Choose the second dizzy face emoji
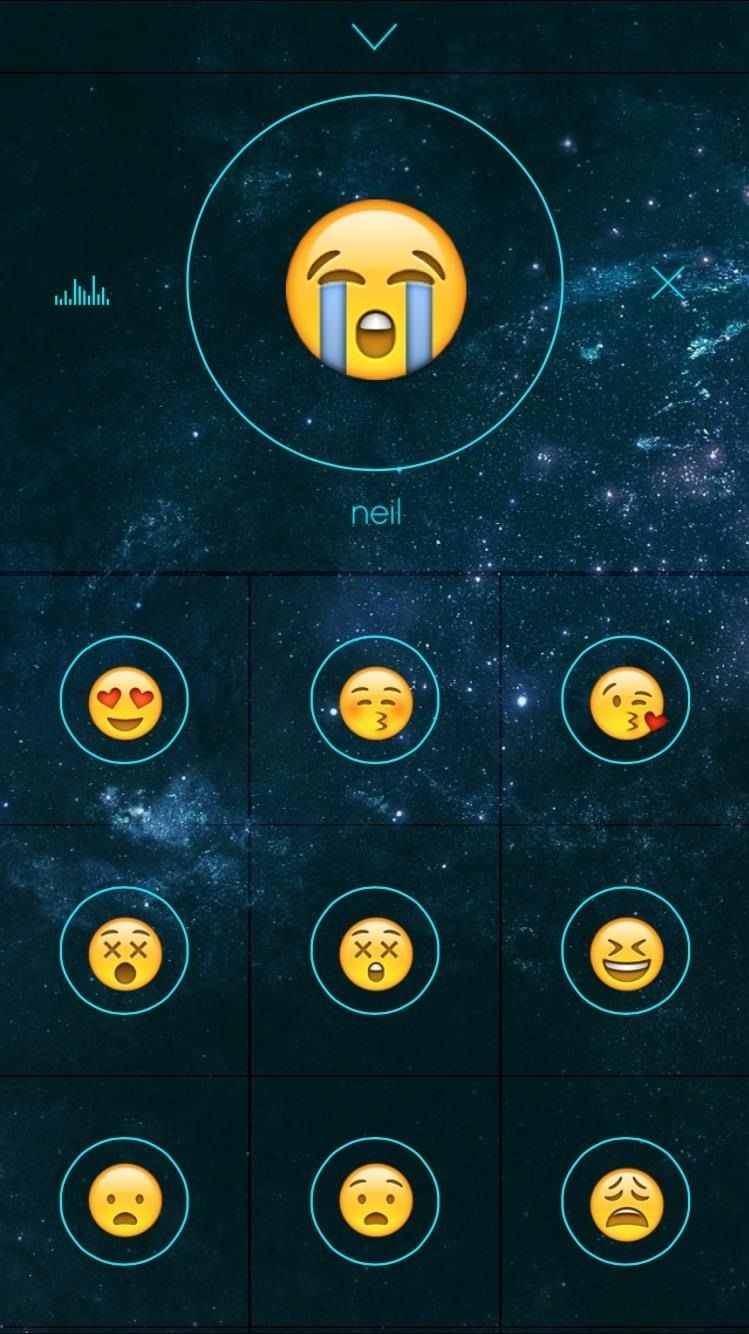 pos(375,951)
